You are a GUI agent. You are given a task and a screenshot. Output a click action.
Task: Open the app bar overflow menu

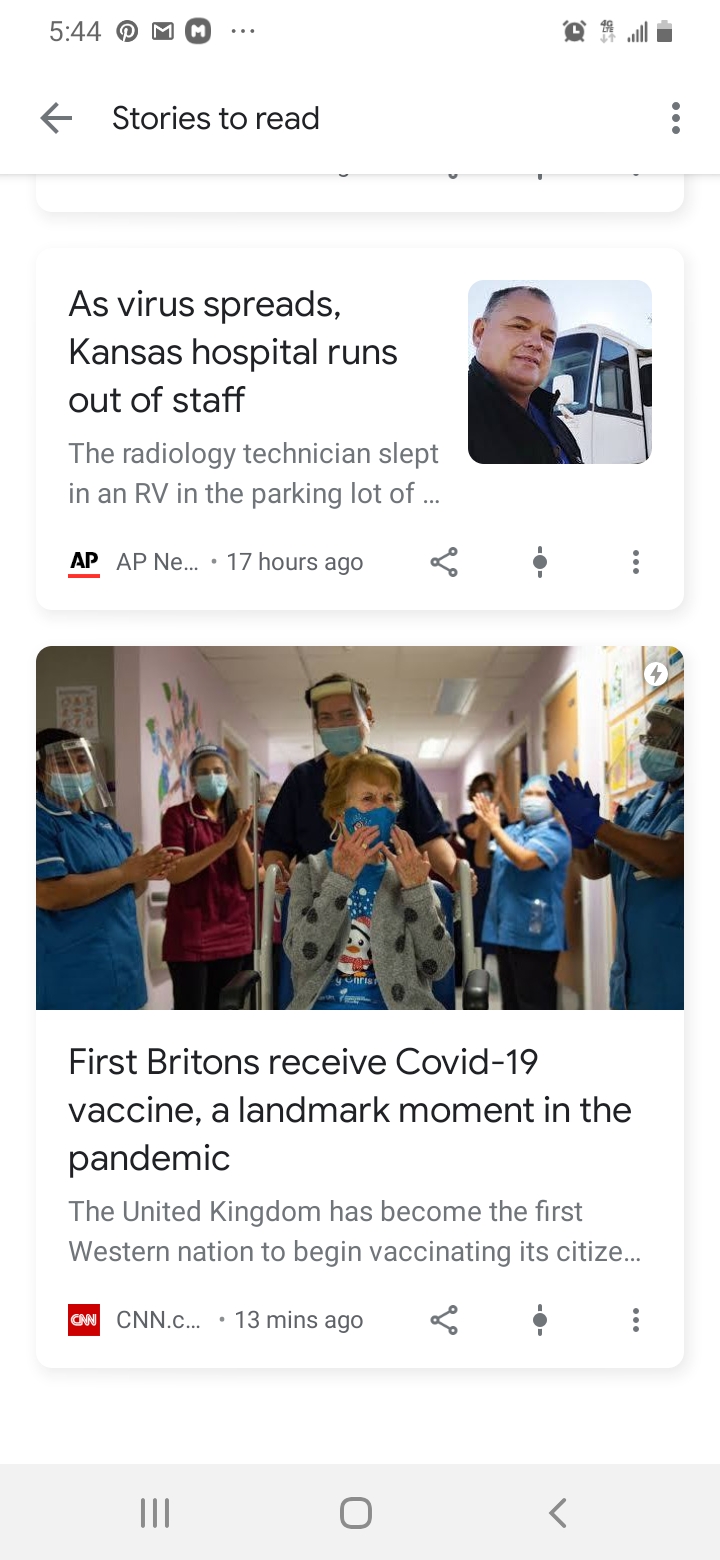click(675, 118)
